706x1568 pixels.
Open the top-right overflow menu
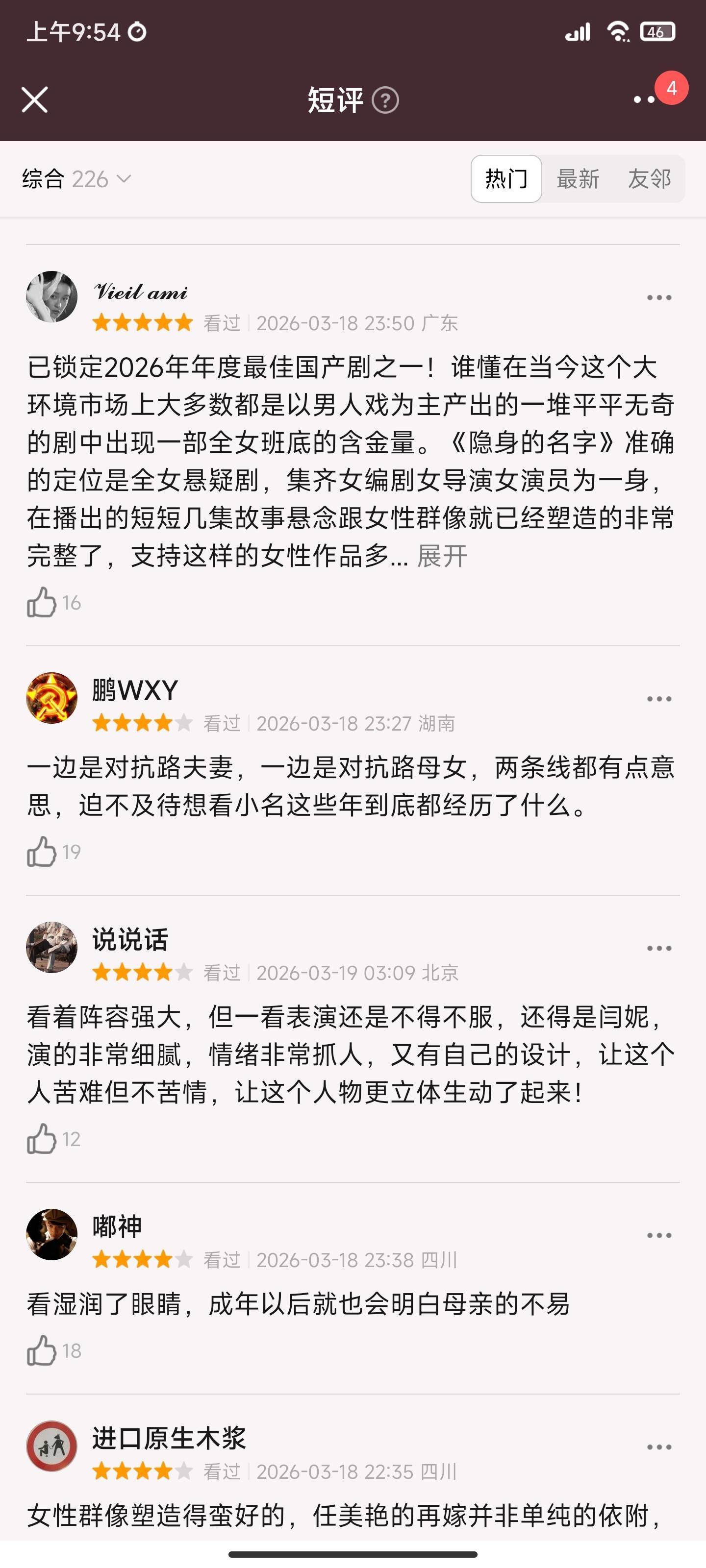point(645,99)
